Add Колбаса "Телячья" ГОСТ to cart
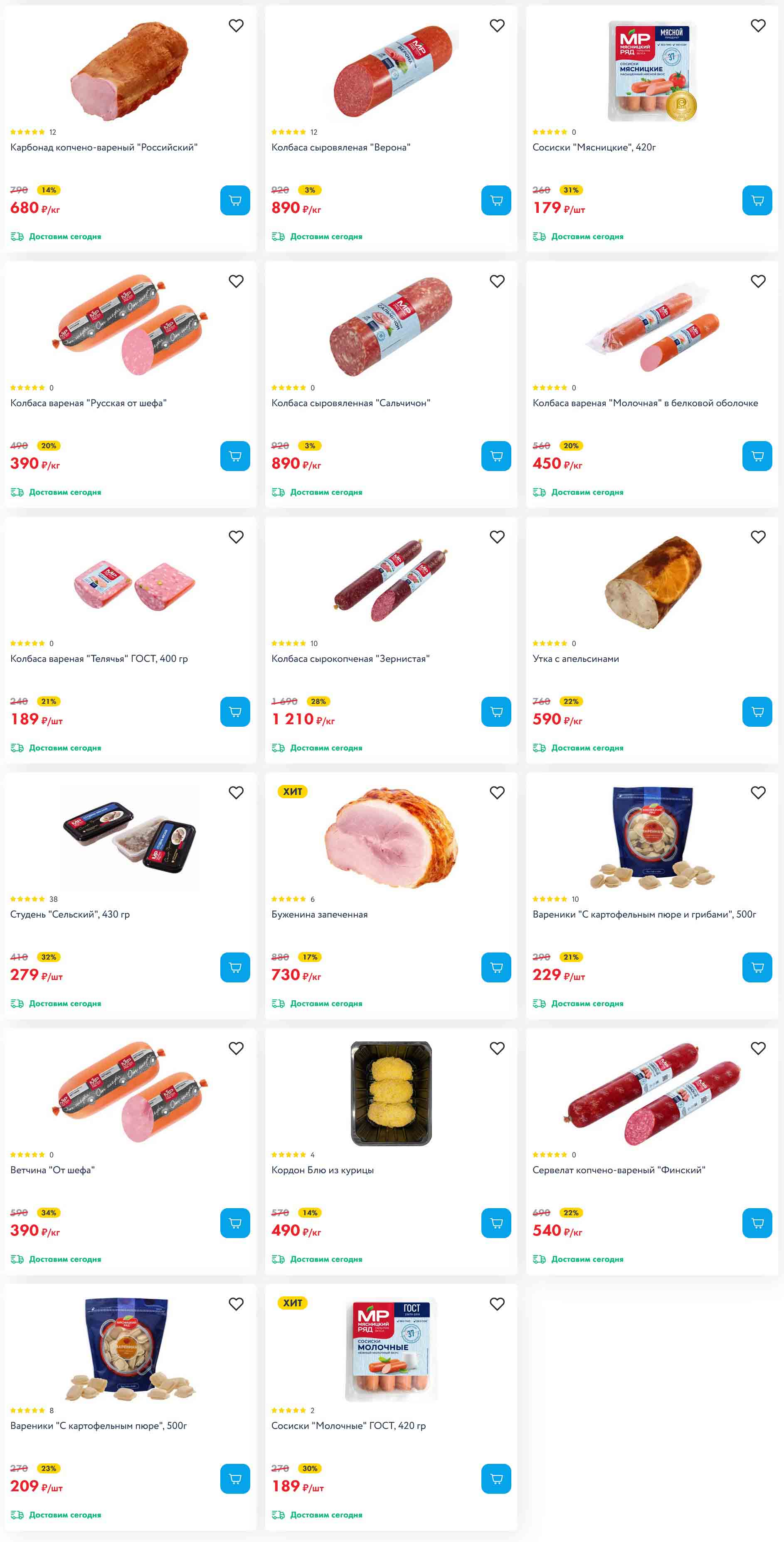784x1542 pixels. coord(234,712)
